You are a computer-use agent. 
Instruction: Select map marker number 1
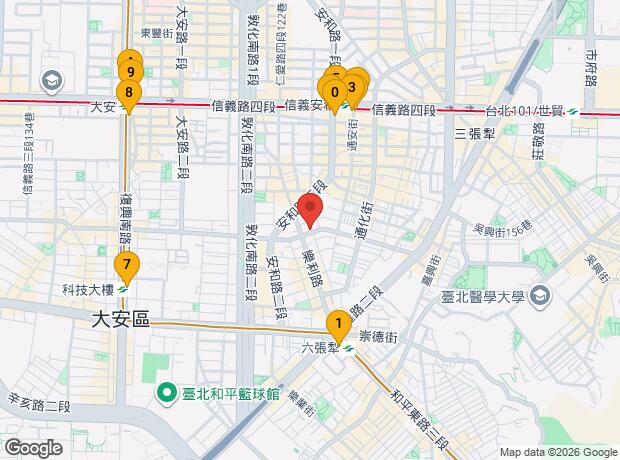339,323
